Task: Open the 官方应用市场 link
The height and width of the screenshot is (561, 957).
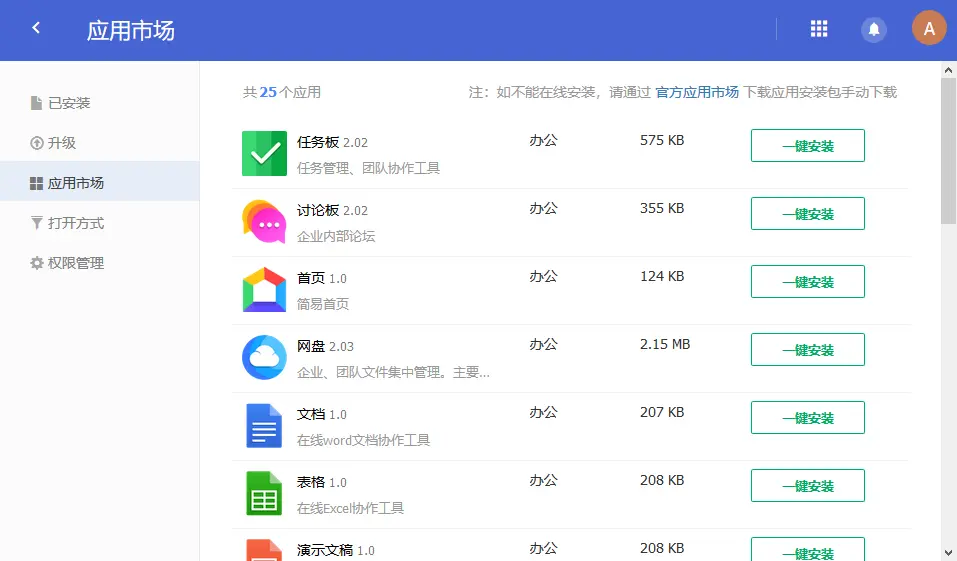Action: [x=697, y=92]
